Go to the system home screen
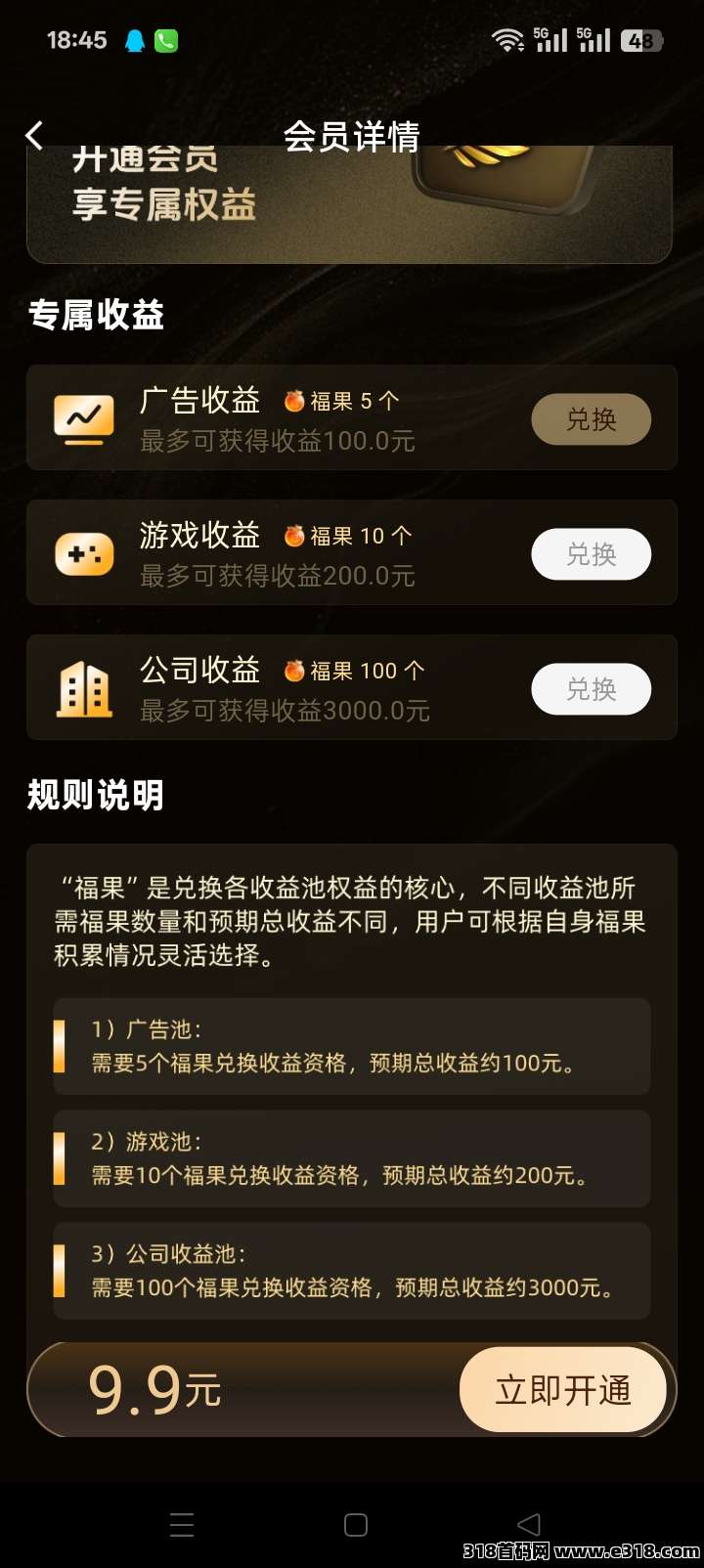704x1568 pixels. click(x=356, y=1525)
